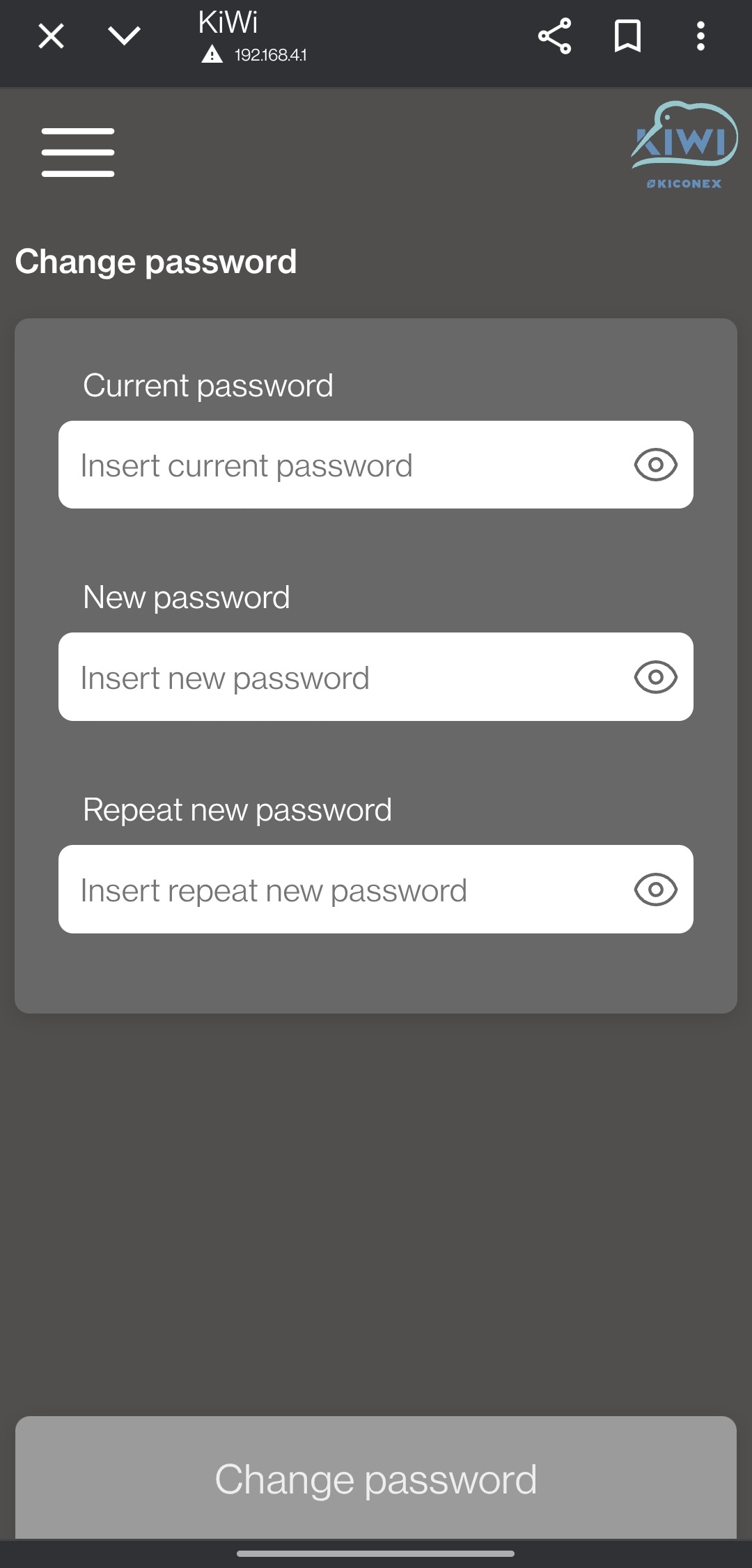Focus the current password field

pyautogui.click(x=341, y=465)
